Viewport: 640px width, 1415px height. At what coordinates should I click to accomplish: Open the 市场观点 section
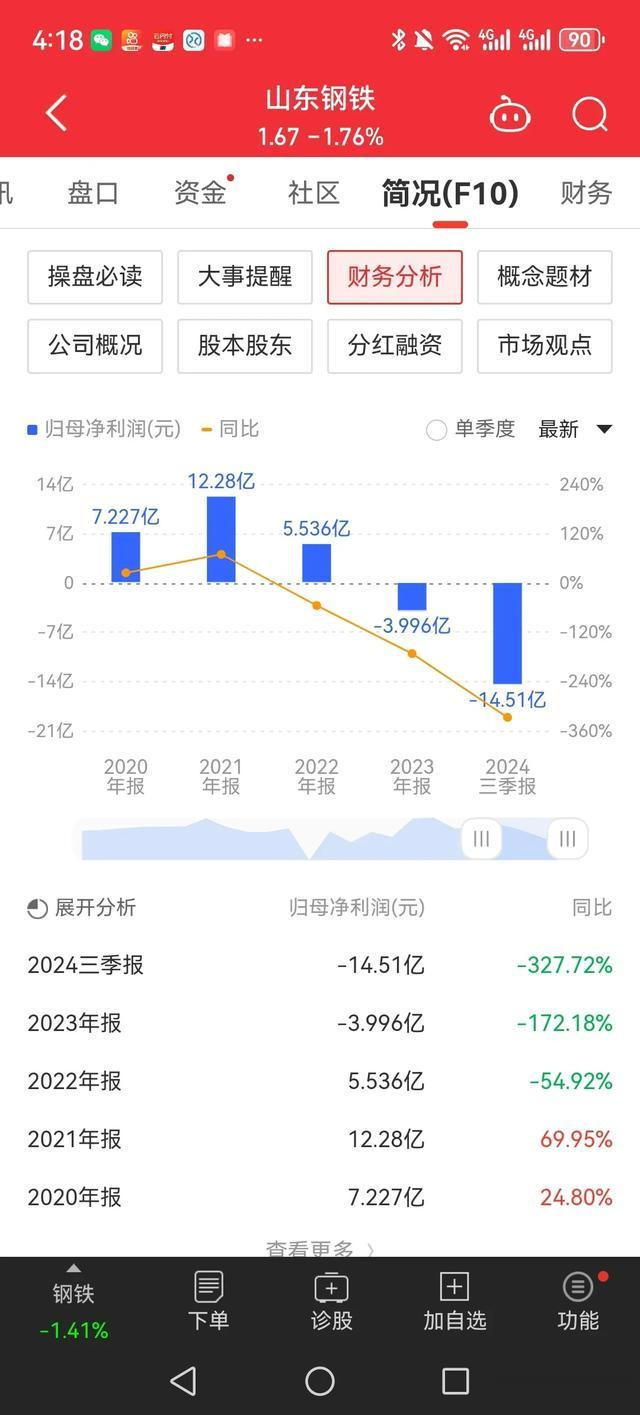click(x=545, y=346)
